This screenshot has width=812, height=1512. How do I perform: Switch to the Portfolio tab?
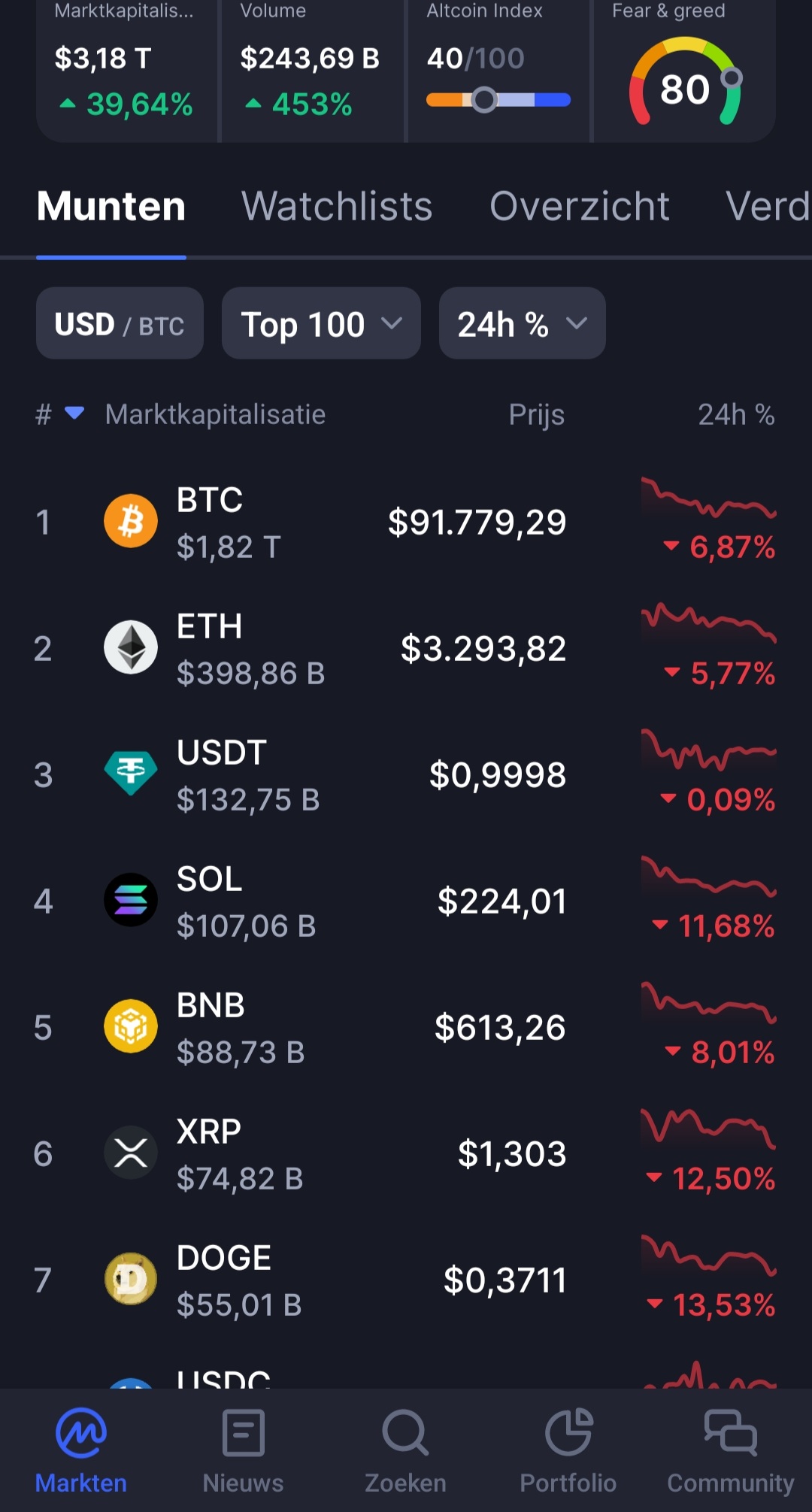point(568,1451)
